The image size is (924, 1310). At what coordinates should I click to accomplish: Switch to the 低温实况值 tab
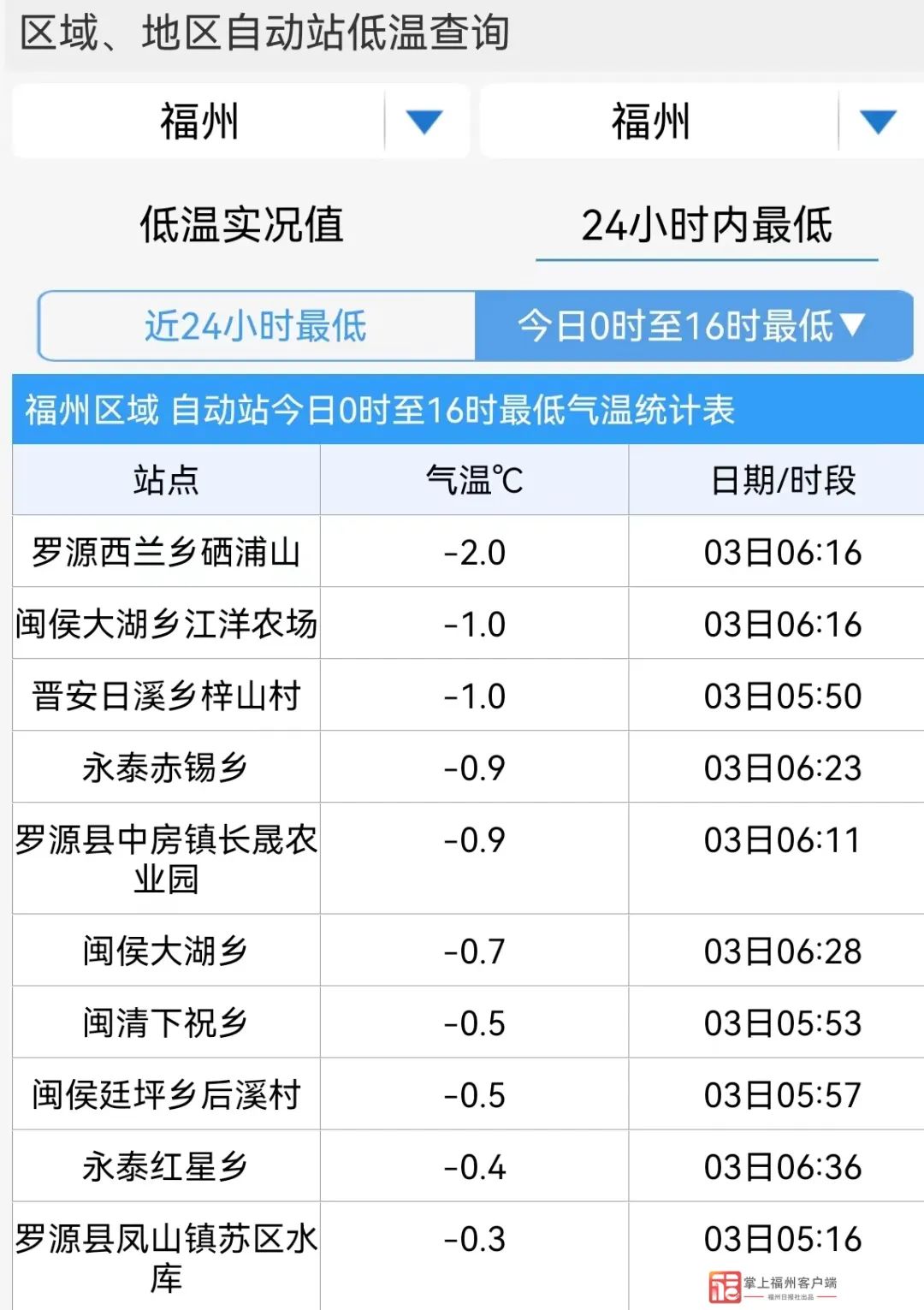click(x=241, y=225)
